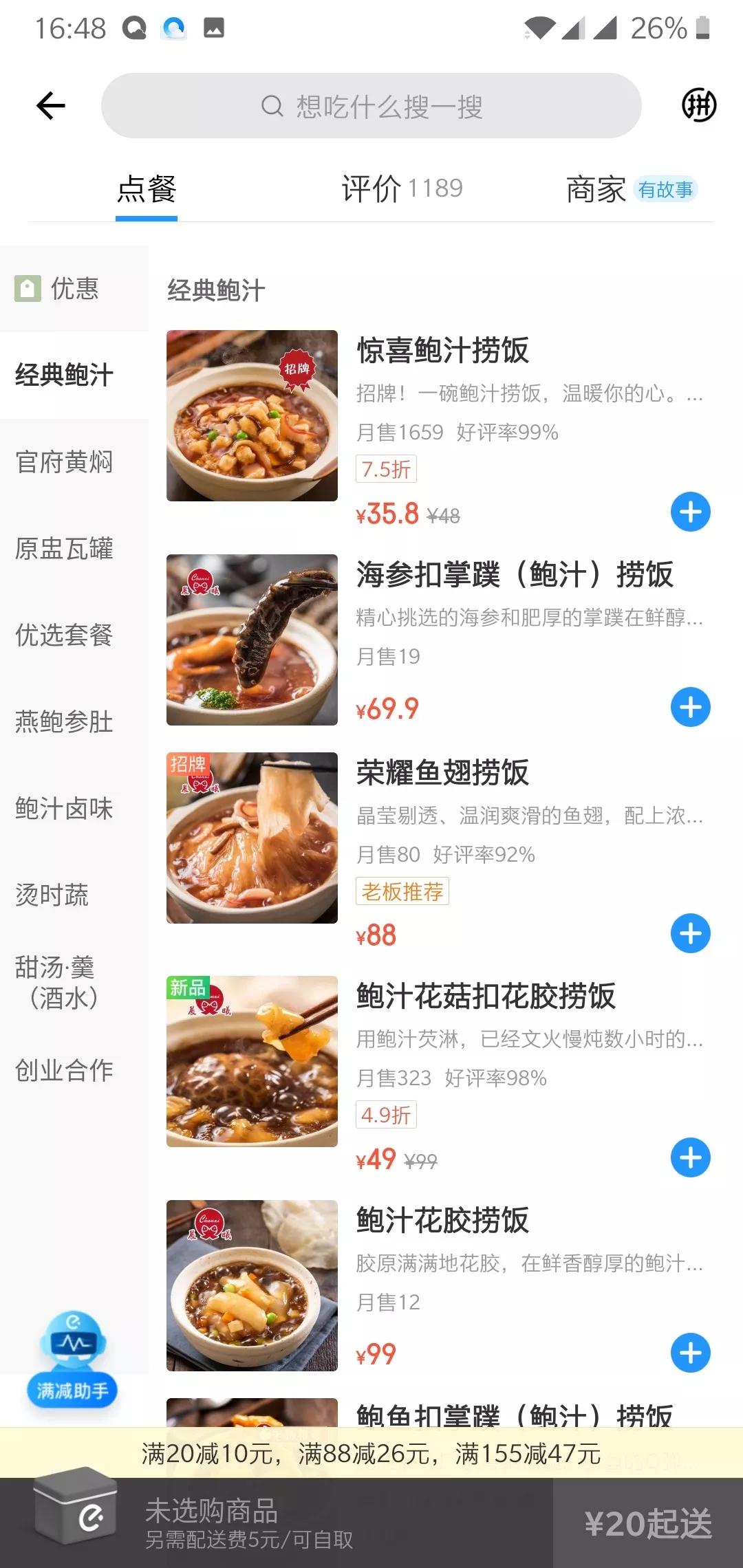Jump to the 原盅瓦罐 category
This screenshot has height=1568, width=743.
(64, 549)
